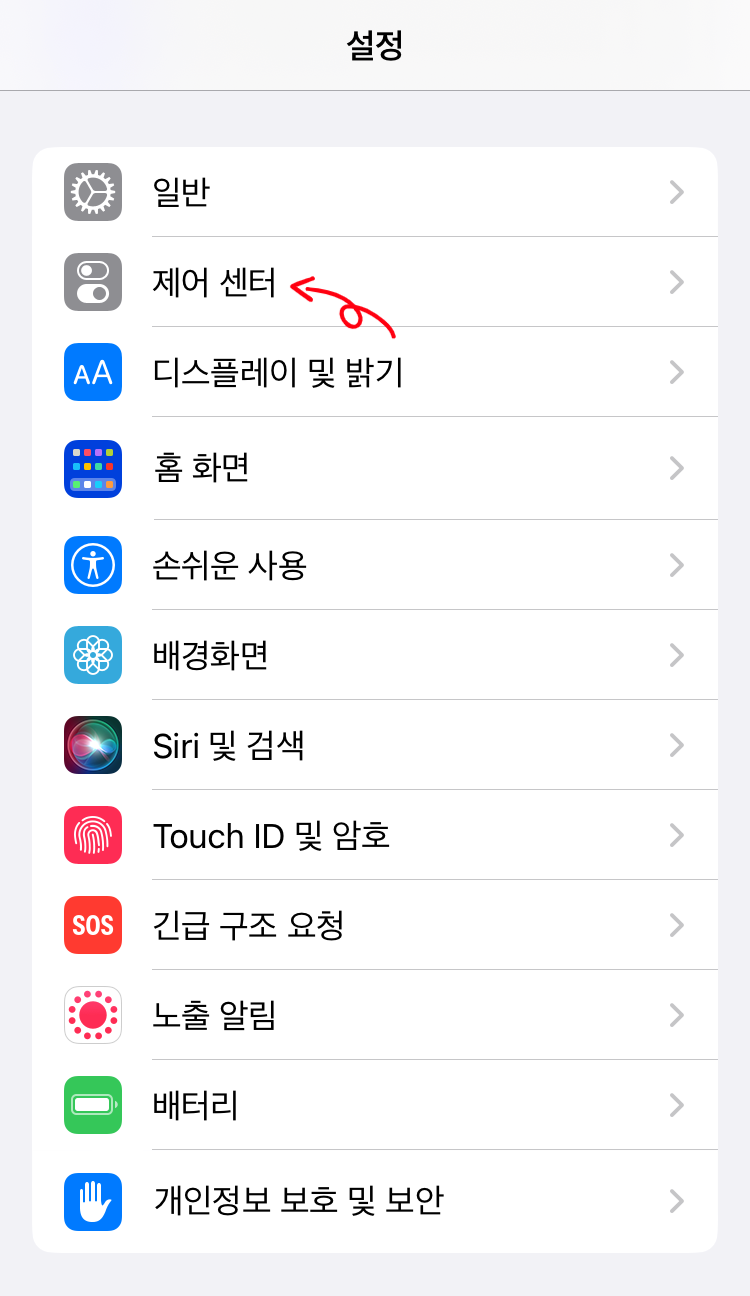
Task: Open 노출 알림 settings
Action: [375, 1015]
